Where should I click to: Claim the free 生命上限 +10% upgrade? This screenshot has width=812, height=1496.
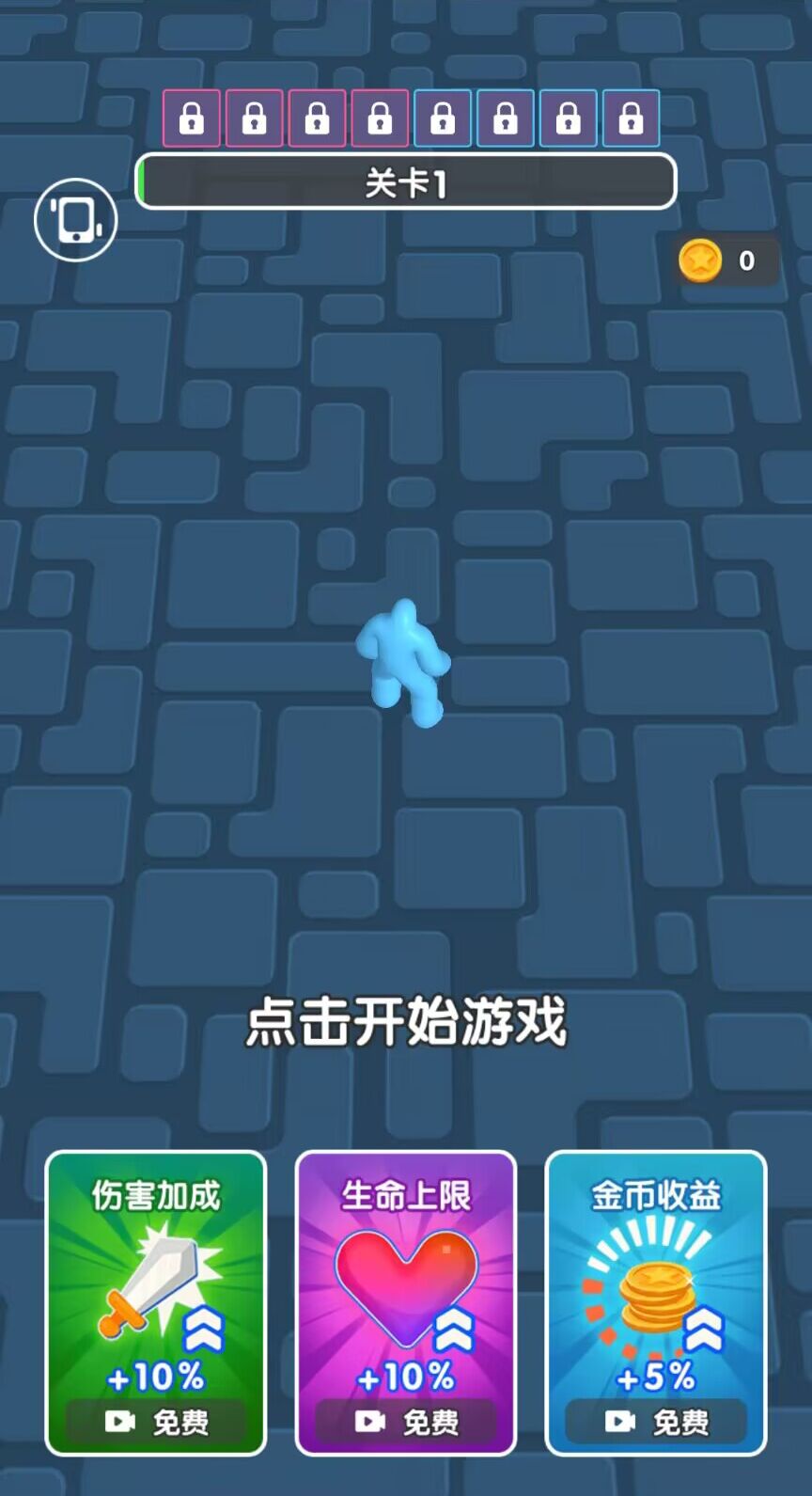[406, 1419]
